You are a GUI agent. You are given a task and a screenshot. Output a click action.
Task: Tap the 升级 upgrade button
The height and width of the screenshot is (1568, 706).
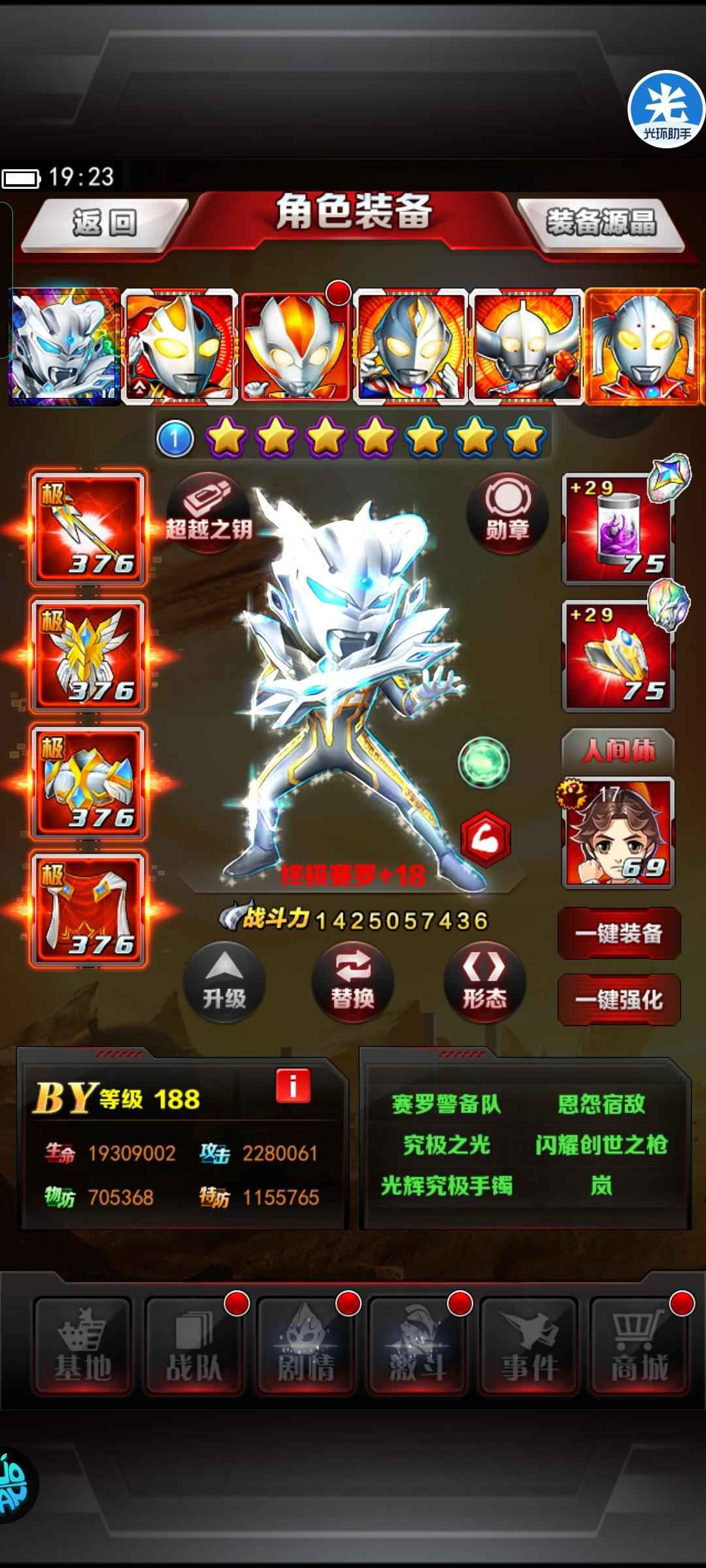pyautogui.click(x=224, y=982)
